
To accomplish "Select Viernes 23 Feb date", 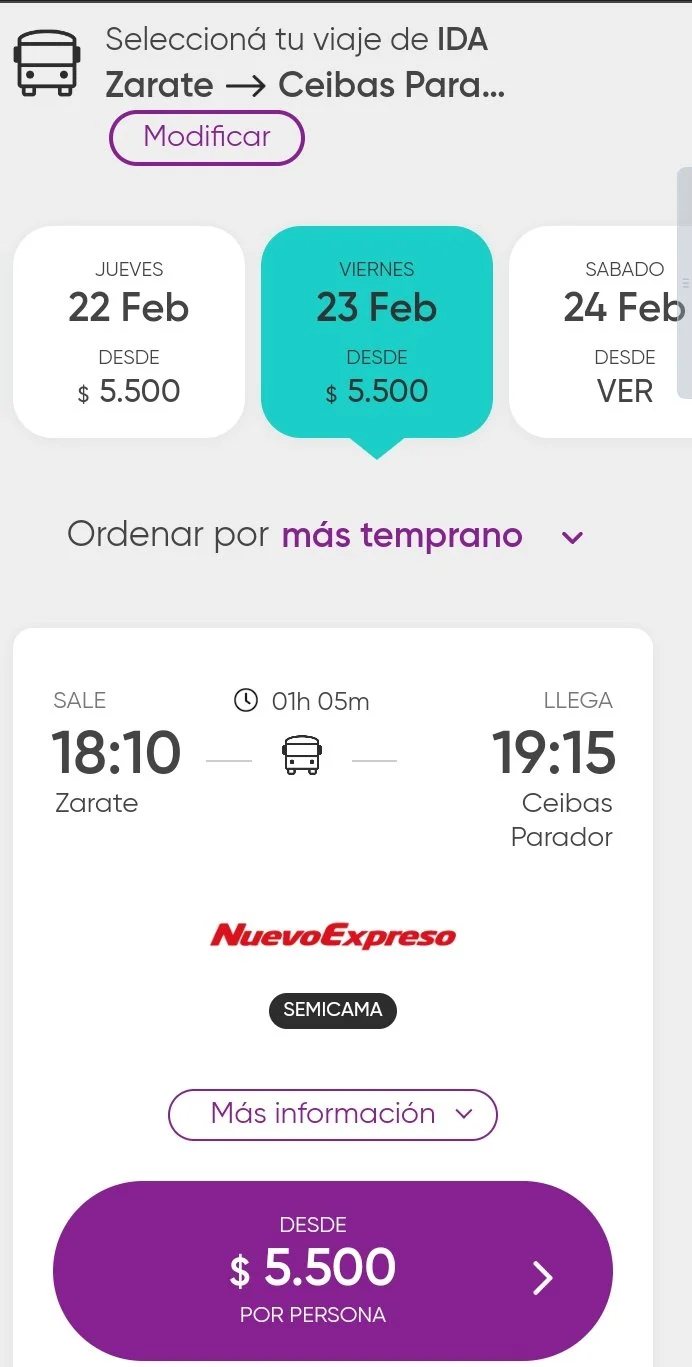I will (x=377, y=332).
